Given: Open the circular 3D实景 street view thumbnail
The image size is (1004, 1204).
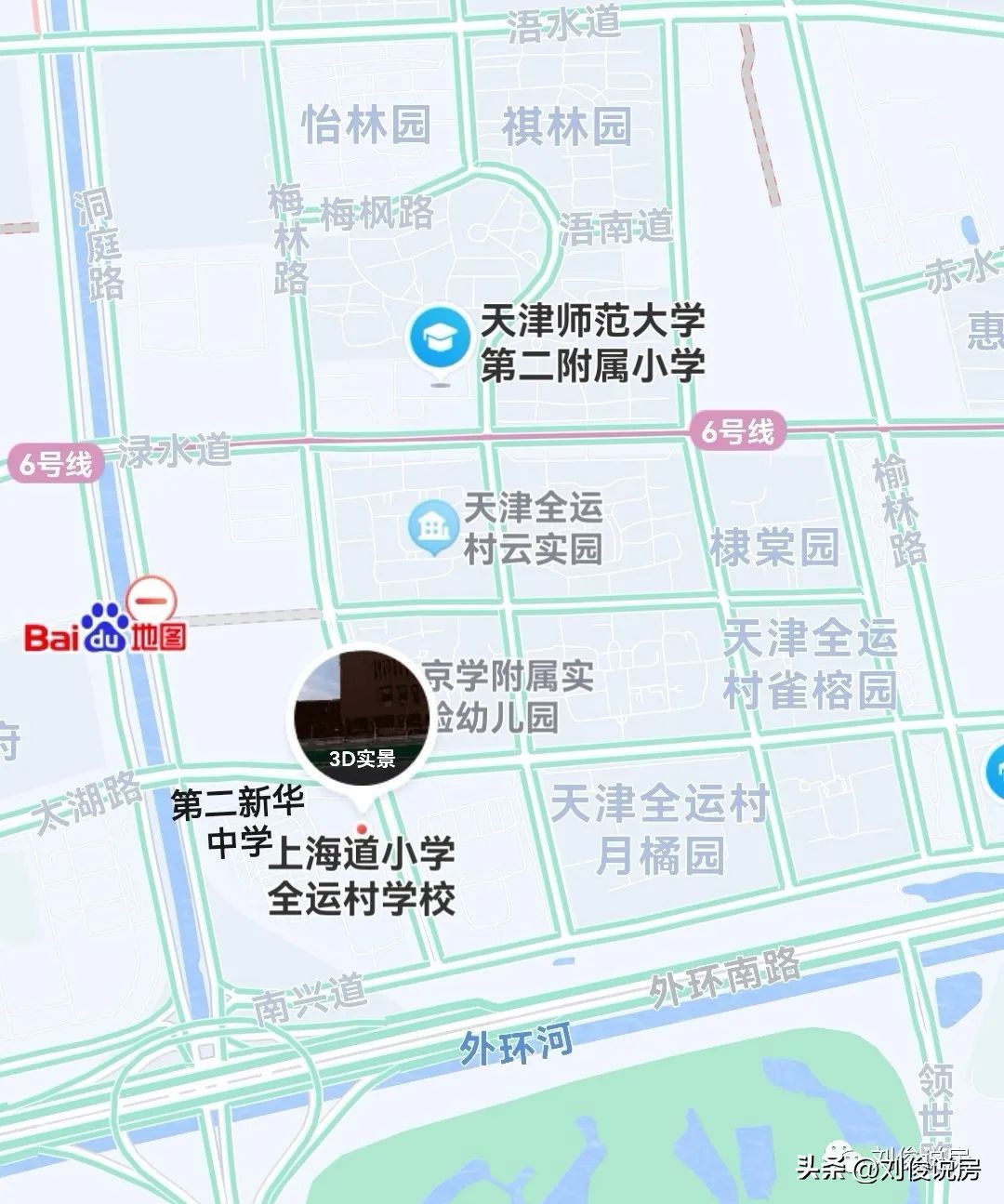Looking at the screenshot, I should click(363, 716).
